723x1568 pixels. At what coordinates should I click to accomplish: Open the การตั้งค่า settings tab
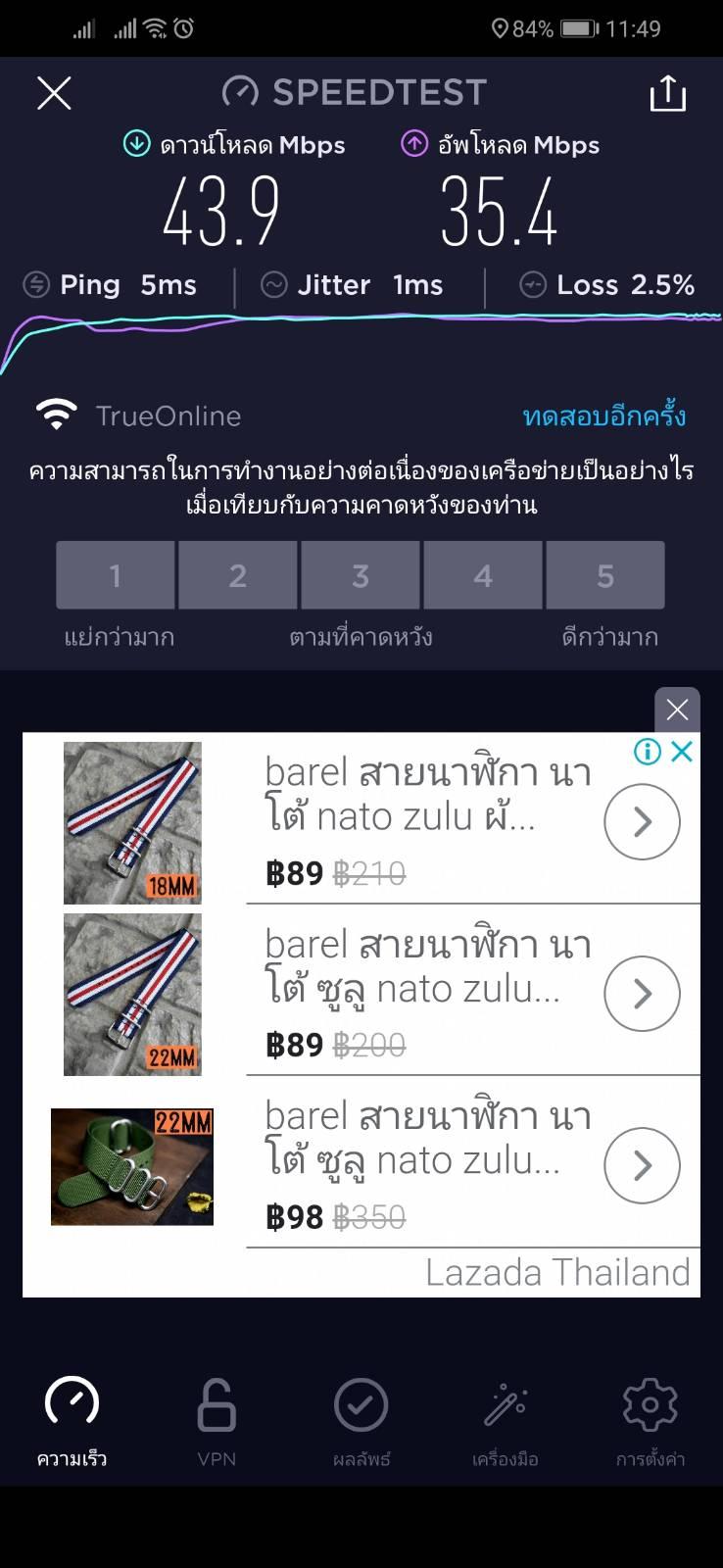pyautogui.click(x=651, y=1421)
